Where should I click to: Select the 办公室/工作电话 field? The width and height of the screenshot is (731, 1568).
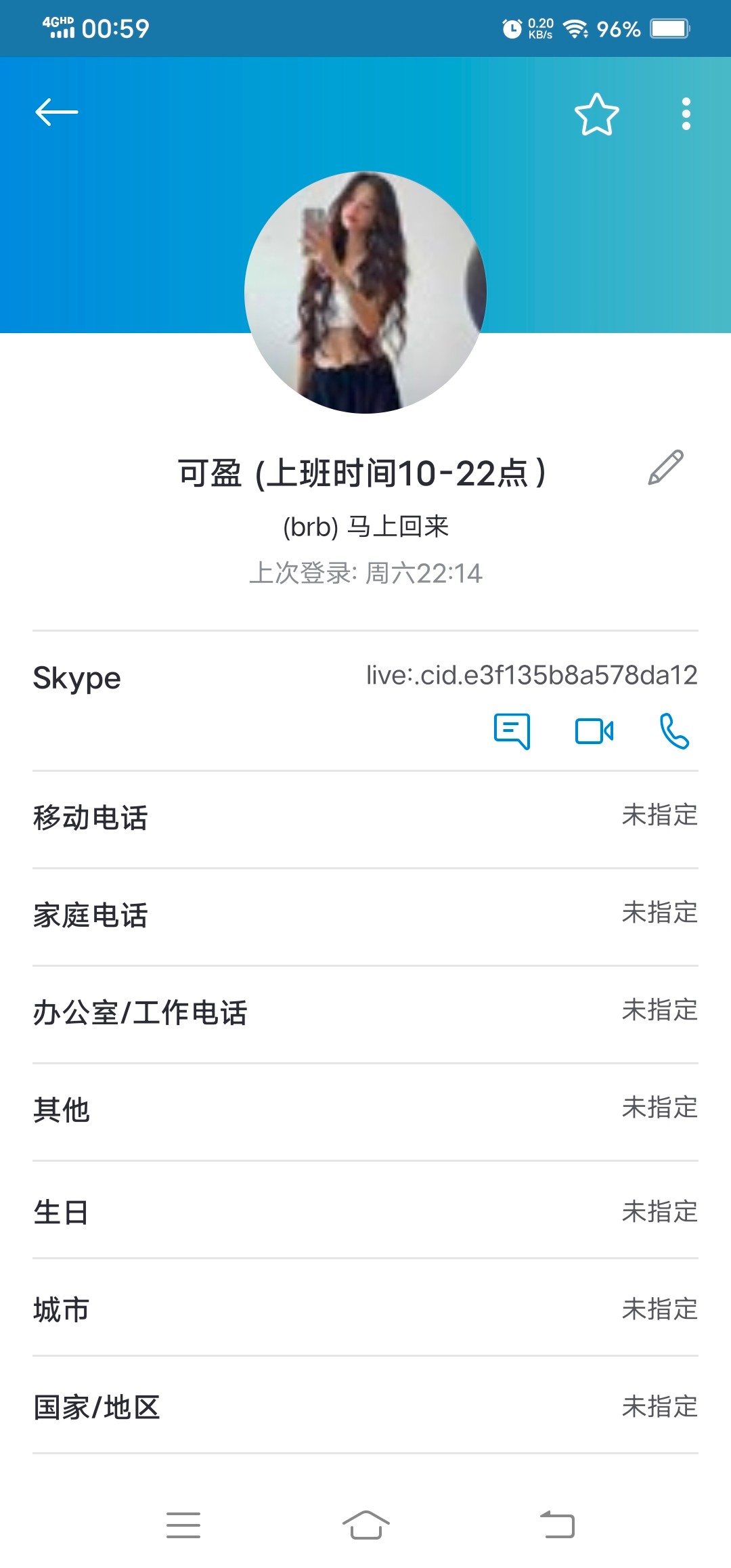click(365, 1011)
